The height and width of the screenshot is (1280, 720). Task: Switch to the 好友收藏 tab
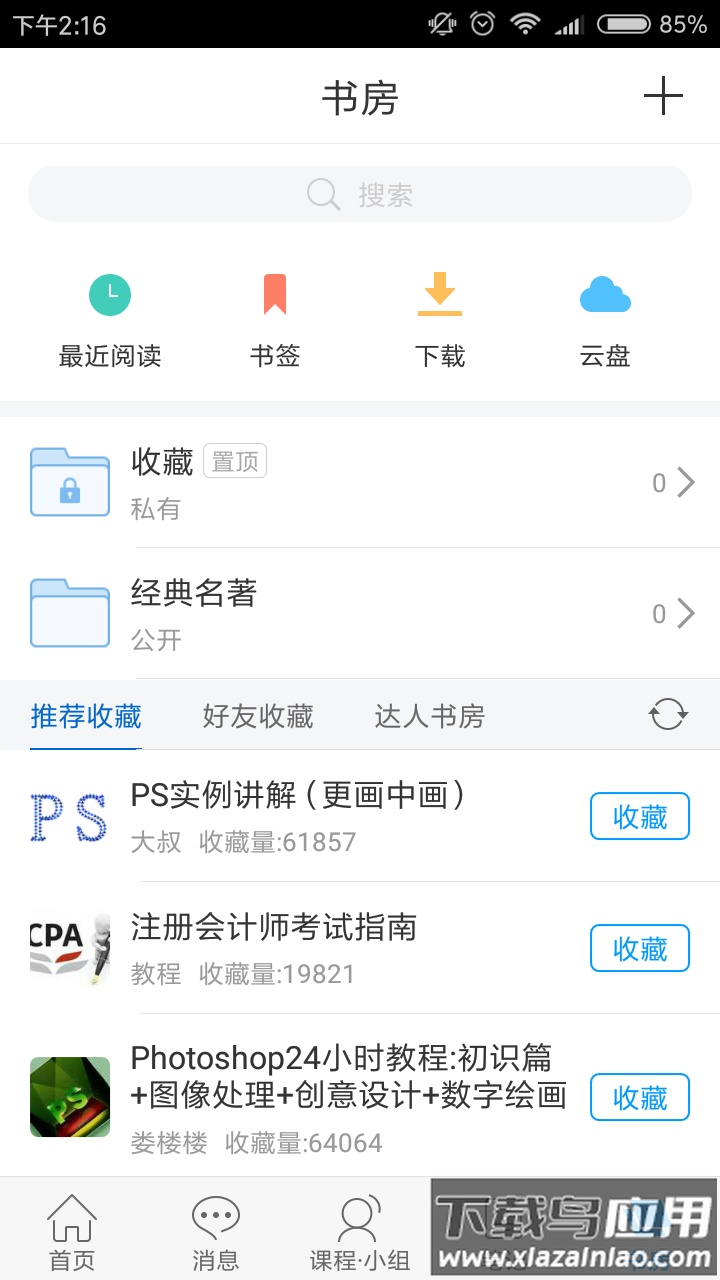(x=256, y=716)
